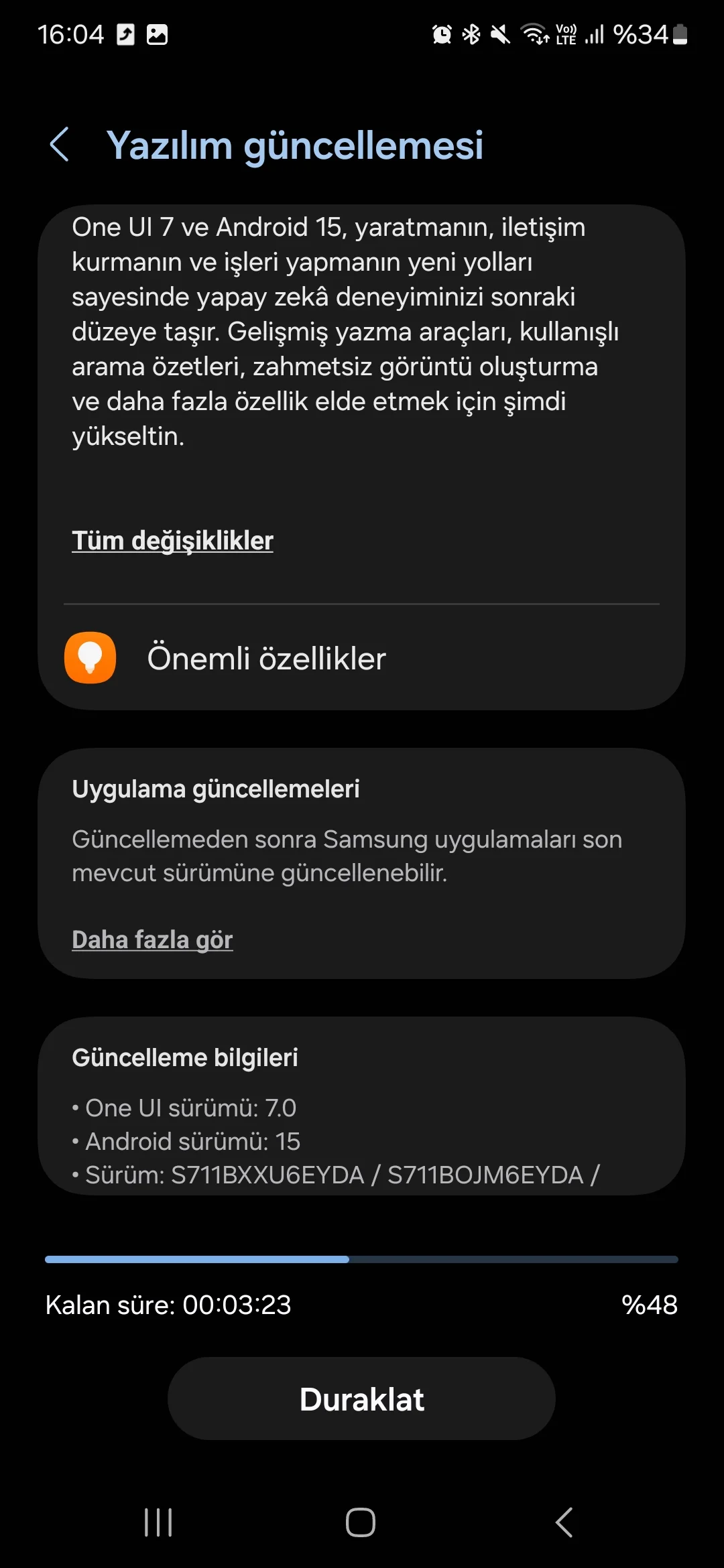Image resolution: width=724 pixels, height=1568 pixels.
Task: Pause the download with Duraklat
Action: [361, 1398]
